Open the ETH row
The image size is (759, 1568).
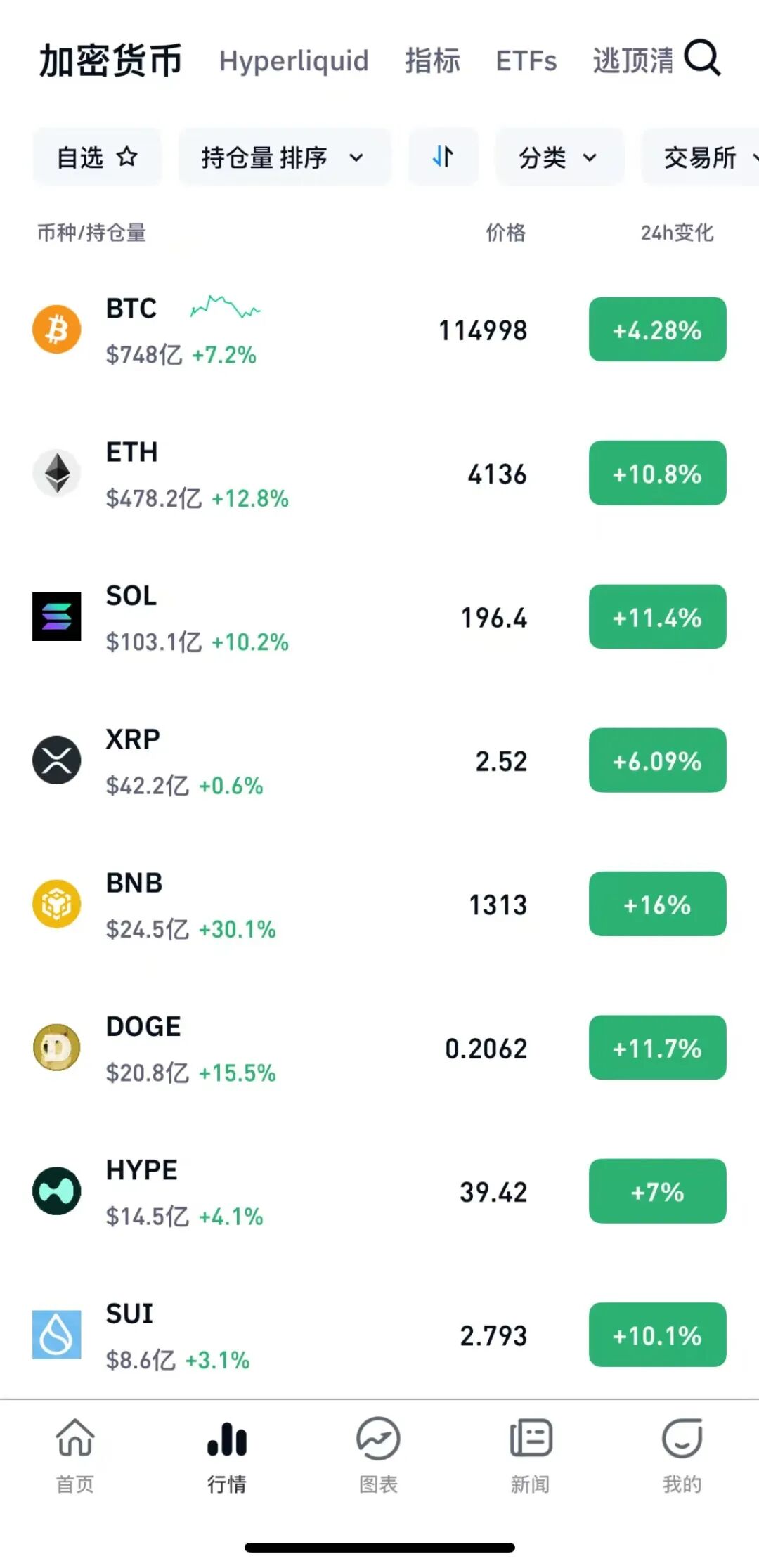click(x=281, y=474)
